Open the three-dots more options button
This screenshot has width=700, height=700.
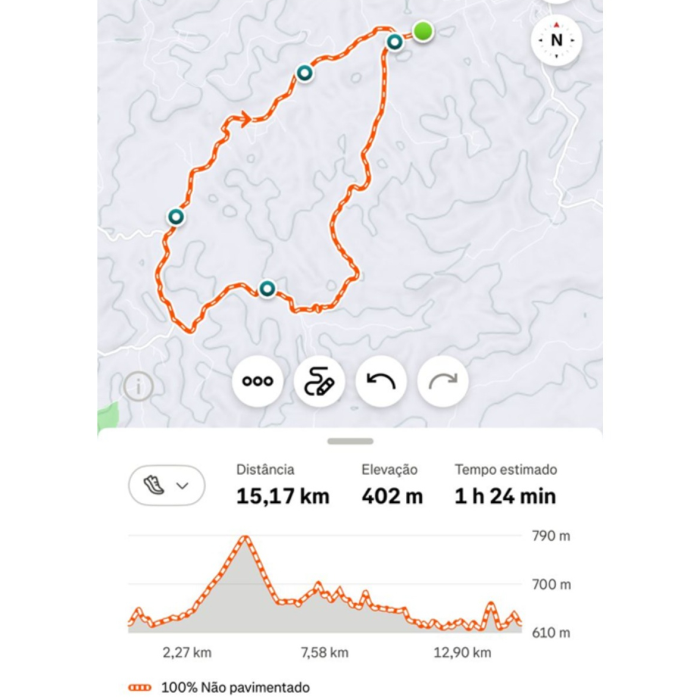tap(258, 381)
